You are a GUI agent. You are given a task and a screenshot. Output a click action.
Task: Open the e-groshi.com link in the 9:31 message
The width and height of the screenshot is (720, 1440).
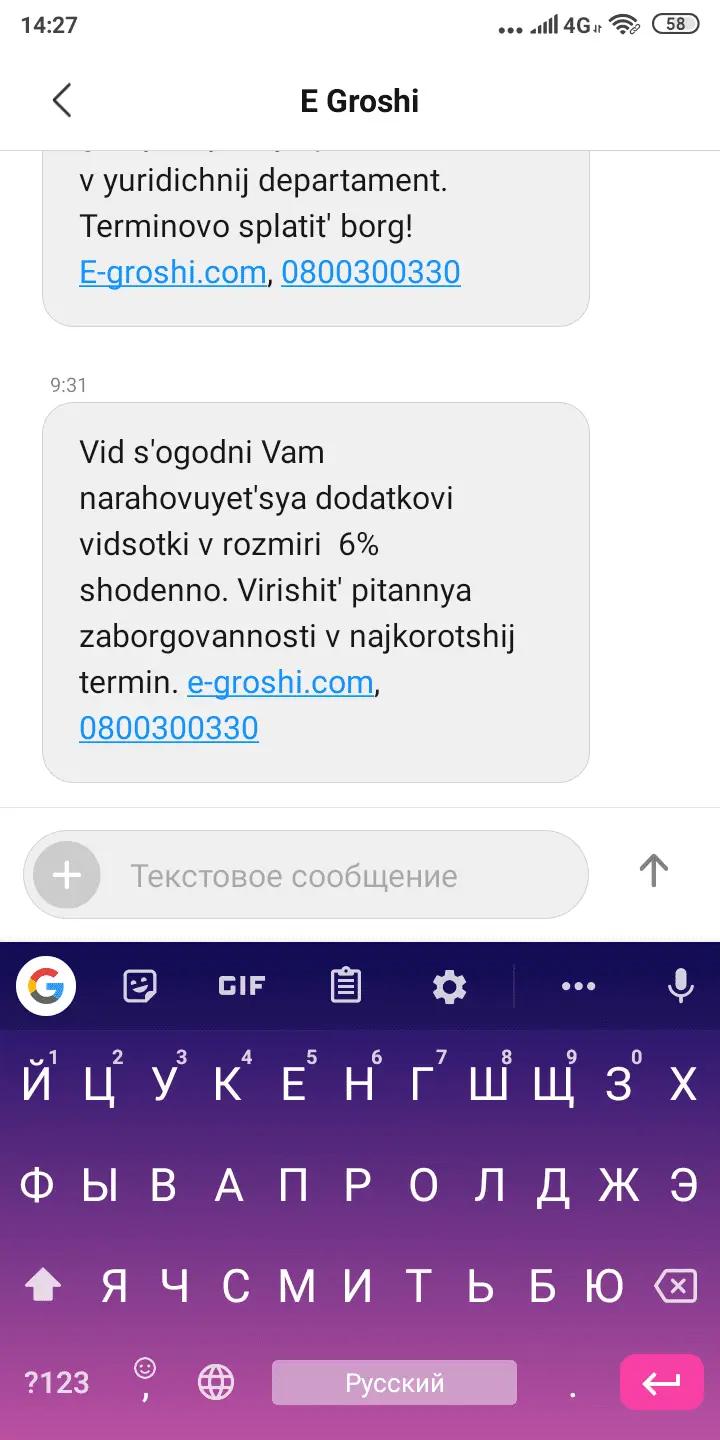280,683
